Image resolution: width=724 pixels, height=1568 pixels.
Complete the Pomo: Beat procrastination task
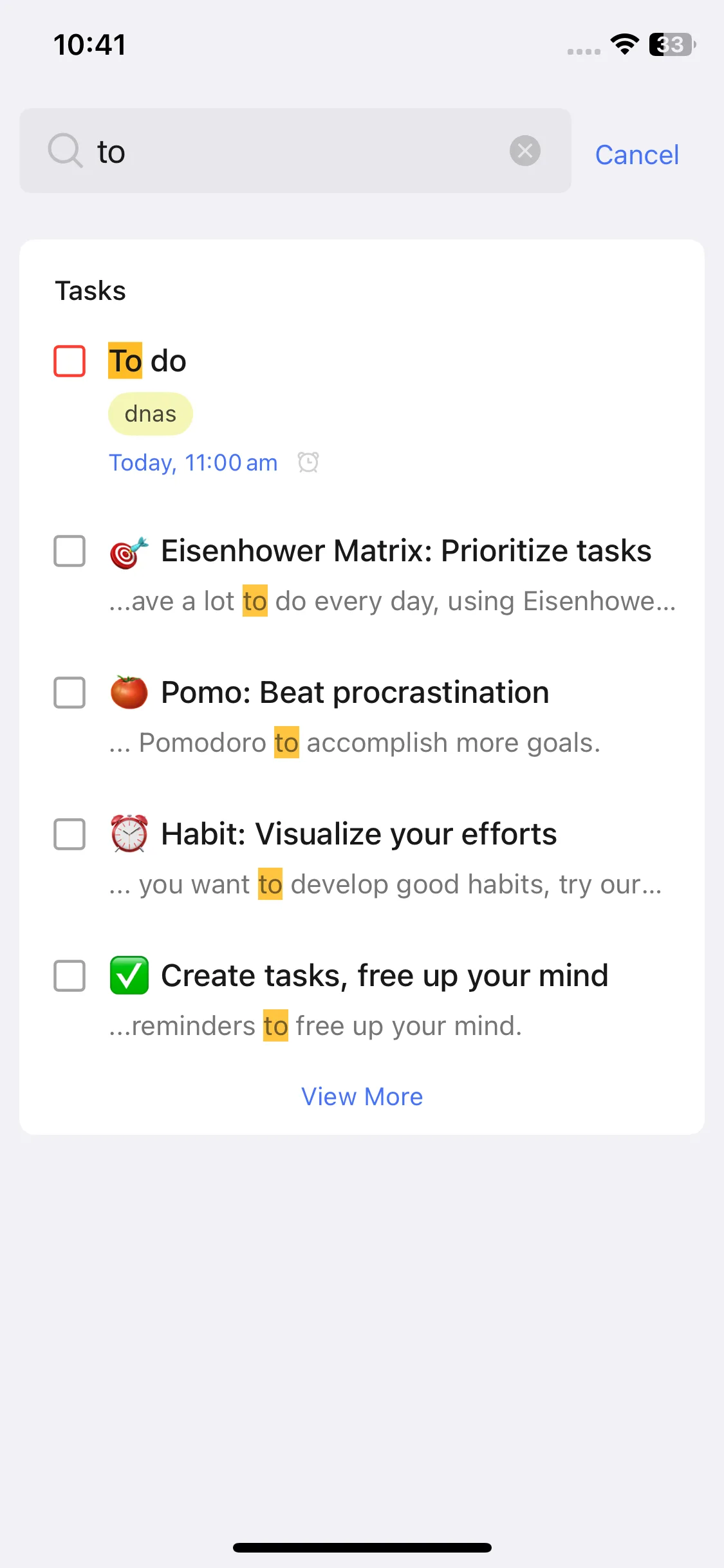pyautogui.click(x=70, y=693)
